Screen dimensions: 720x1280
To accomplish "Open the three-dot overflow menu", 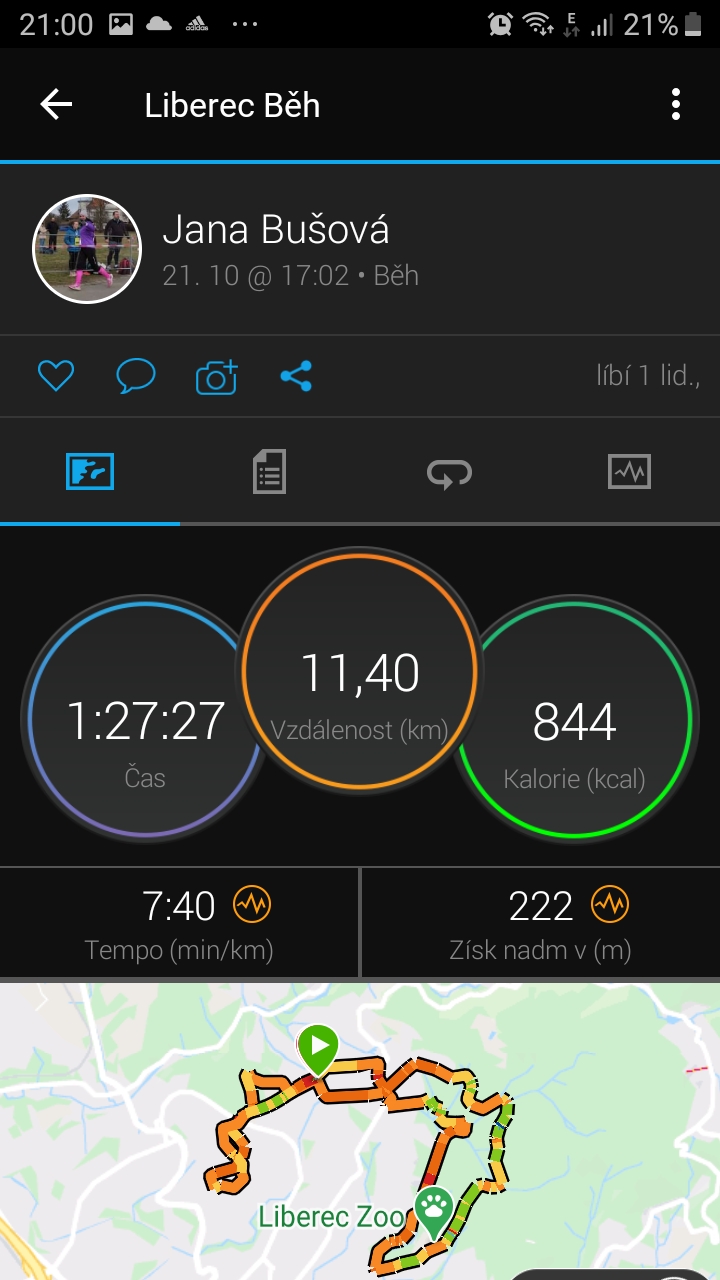I will (x=676, y=105).
